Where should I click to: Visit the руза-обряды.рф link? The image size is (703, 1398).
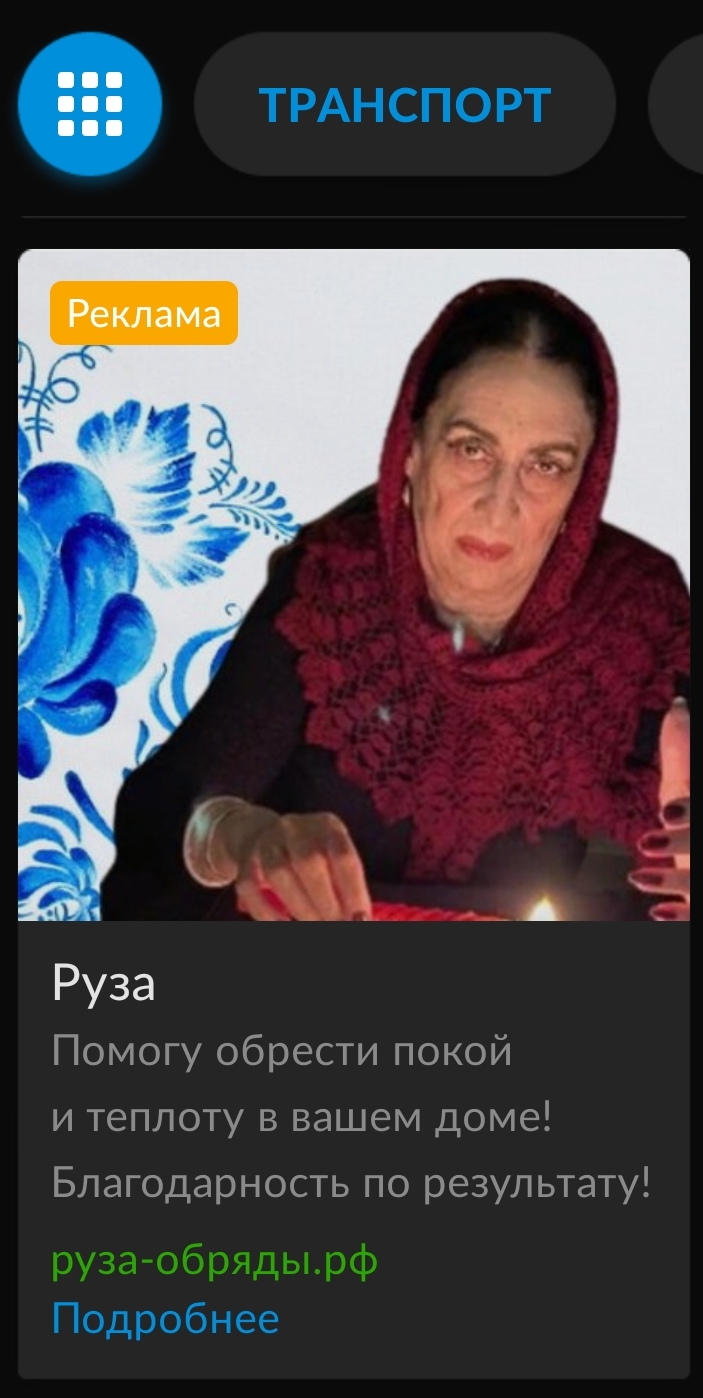point(215,1261)
